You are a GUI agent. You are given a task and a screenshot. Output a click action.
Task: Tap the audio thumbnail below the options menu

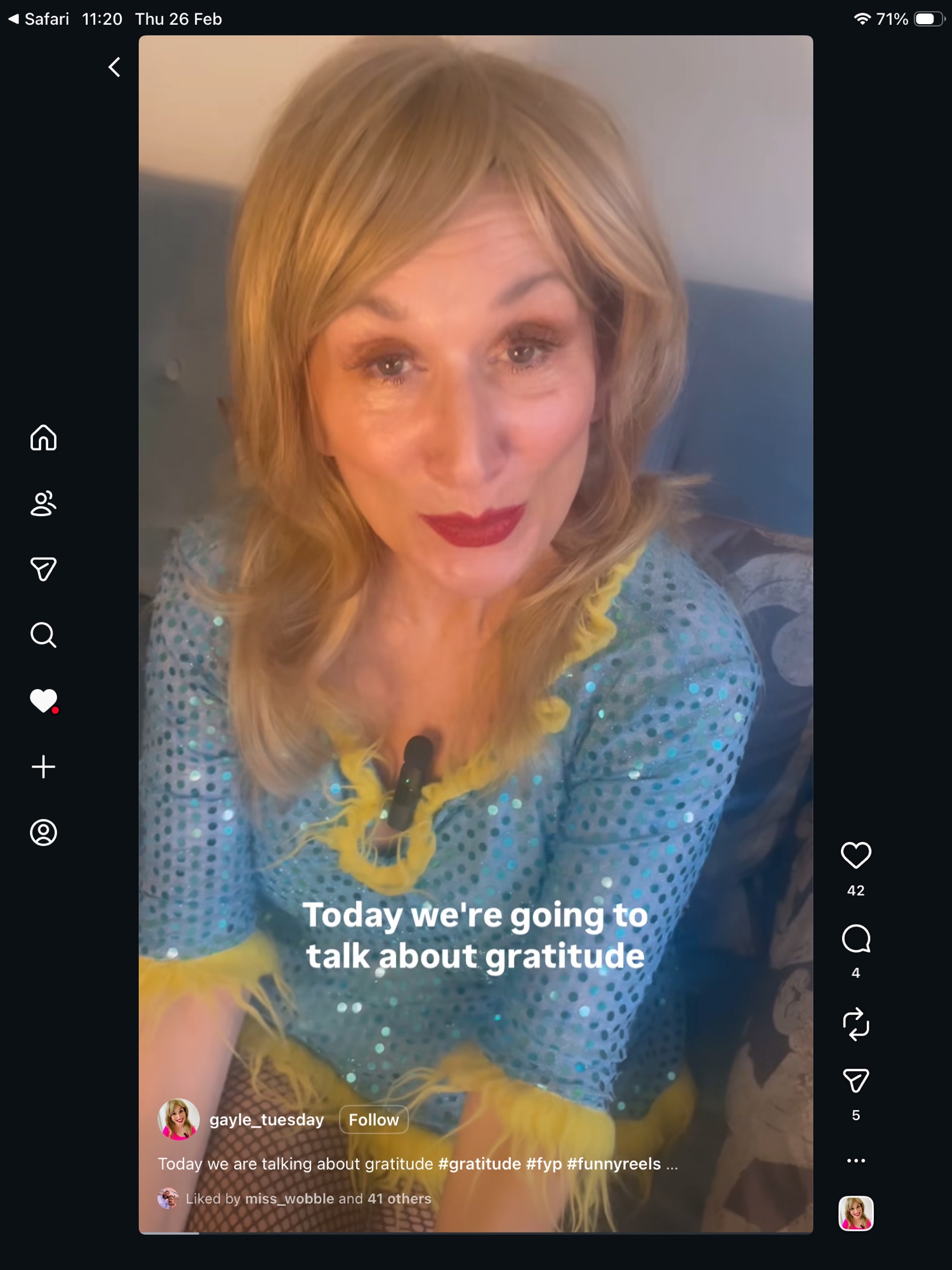pyautogui.click(x=856, y=1213)
